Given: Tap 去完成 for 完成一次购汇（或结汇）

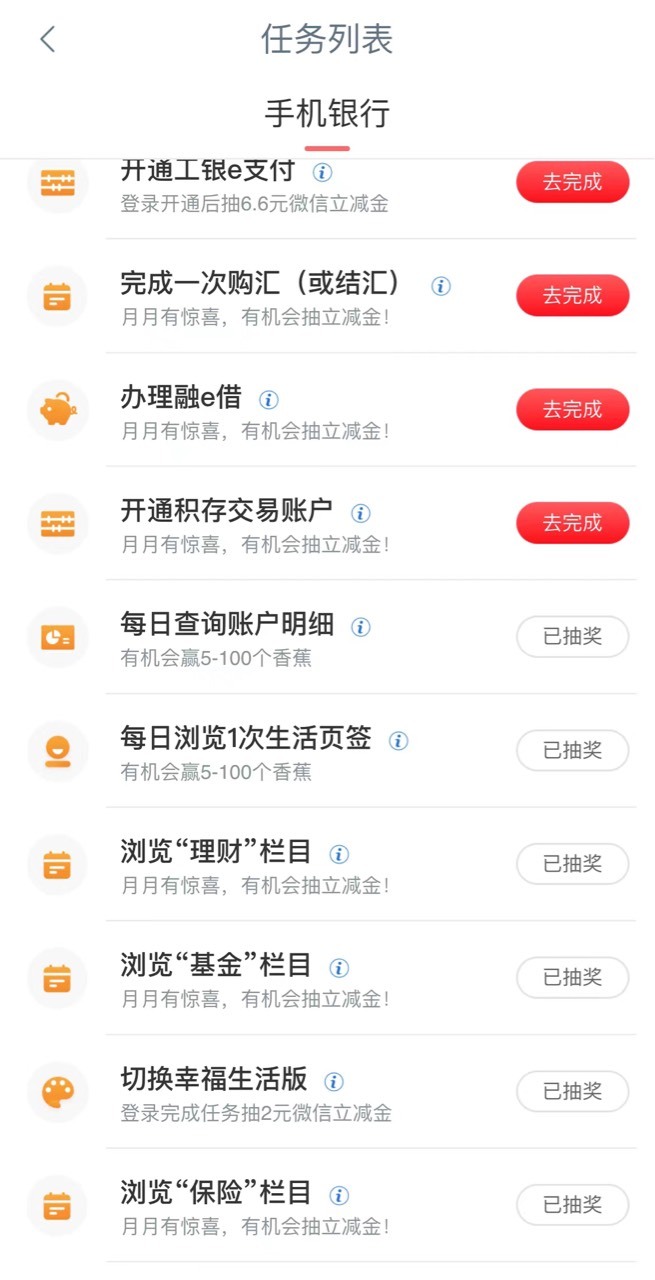Looking at the screenshot, I should pyautogui.click(x=573, y=296).
